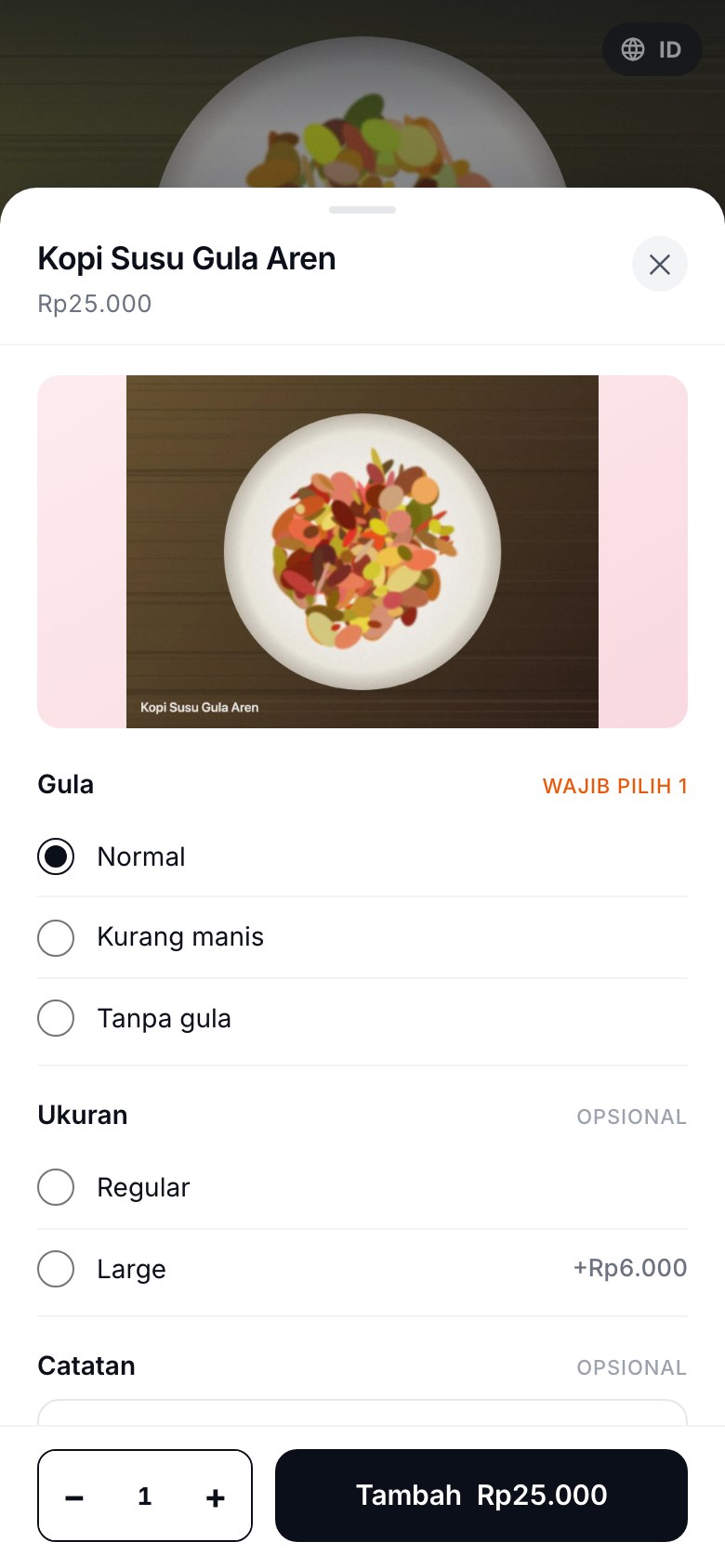Choose Large size for +Rp6.000

pos(362,1269)
